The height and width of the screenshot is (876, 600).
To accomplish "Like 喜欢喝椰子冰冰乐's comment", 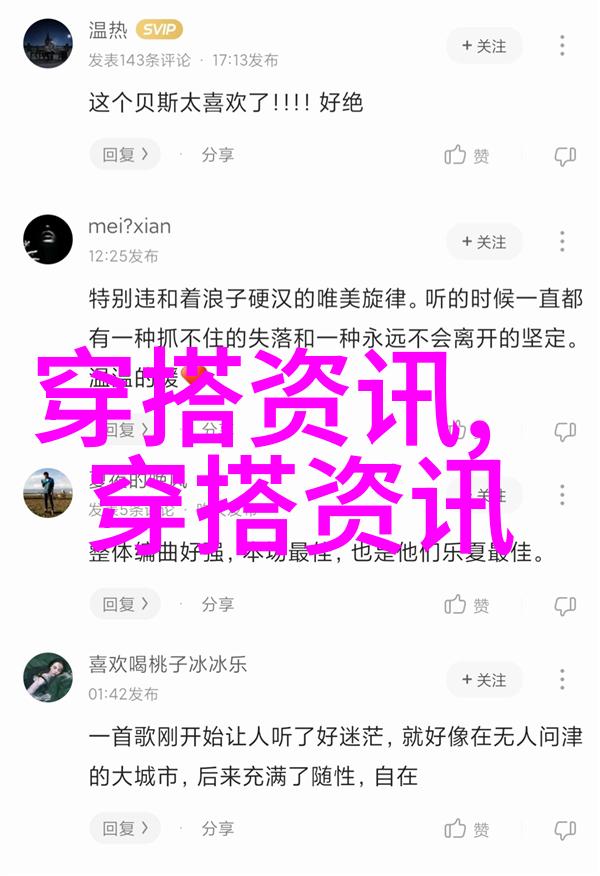I will [466, 829].
